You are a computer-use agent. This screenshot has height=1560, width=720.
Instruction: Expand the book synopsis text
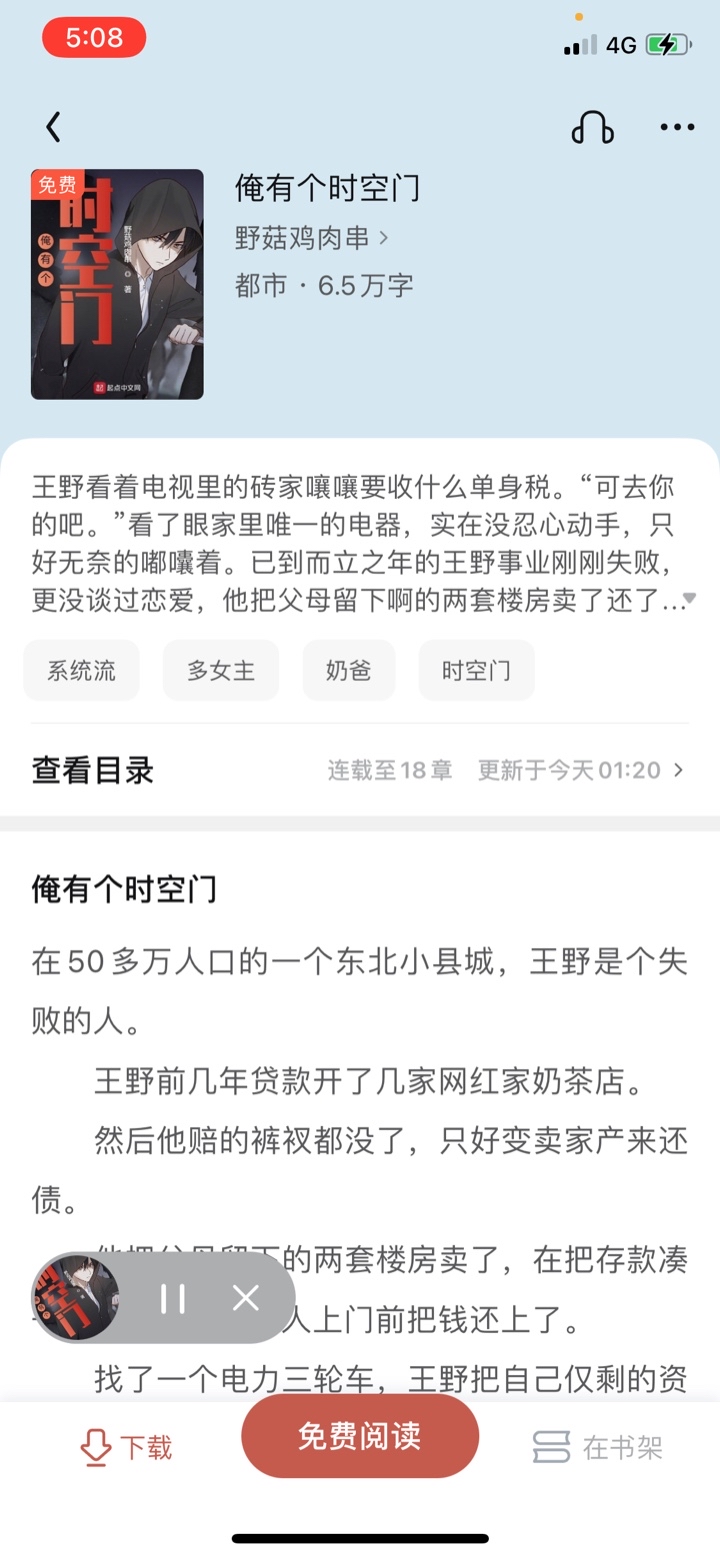tap(687, 599)
